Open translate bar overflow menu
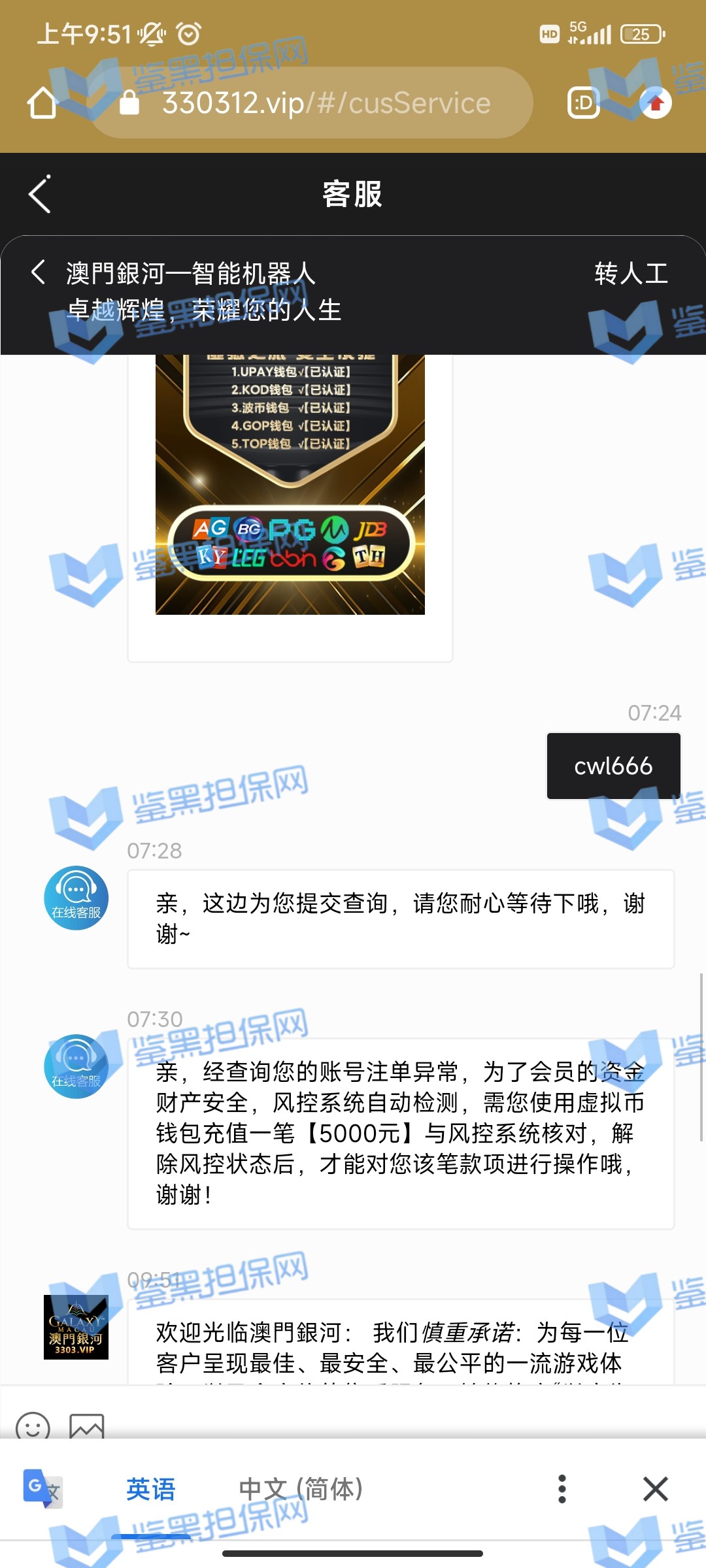The image size is (706, 1568). tap(562, 1490)
